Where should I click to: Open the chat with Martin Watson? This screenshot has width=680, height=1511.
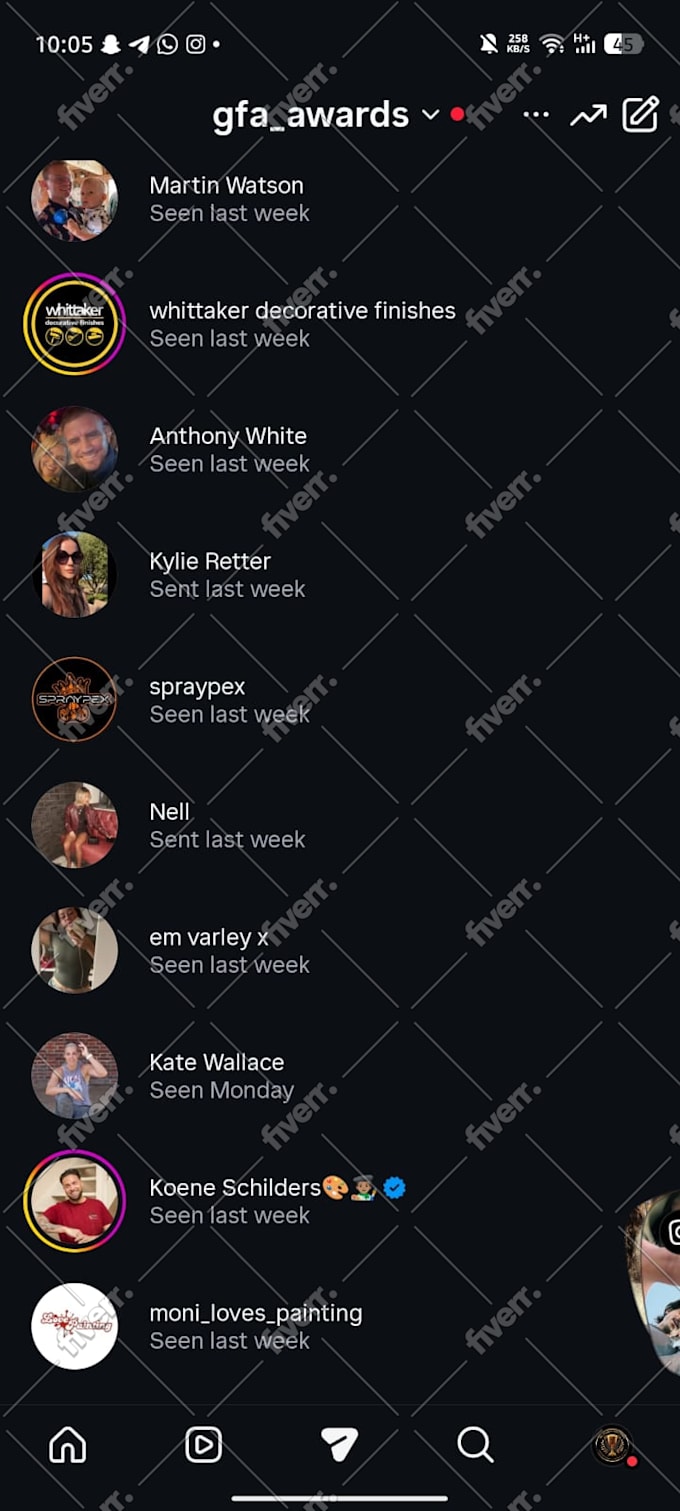[340, 199]
